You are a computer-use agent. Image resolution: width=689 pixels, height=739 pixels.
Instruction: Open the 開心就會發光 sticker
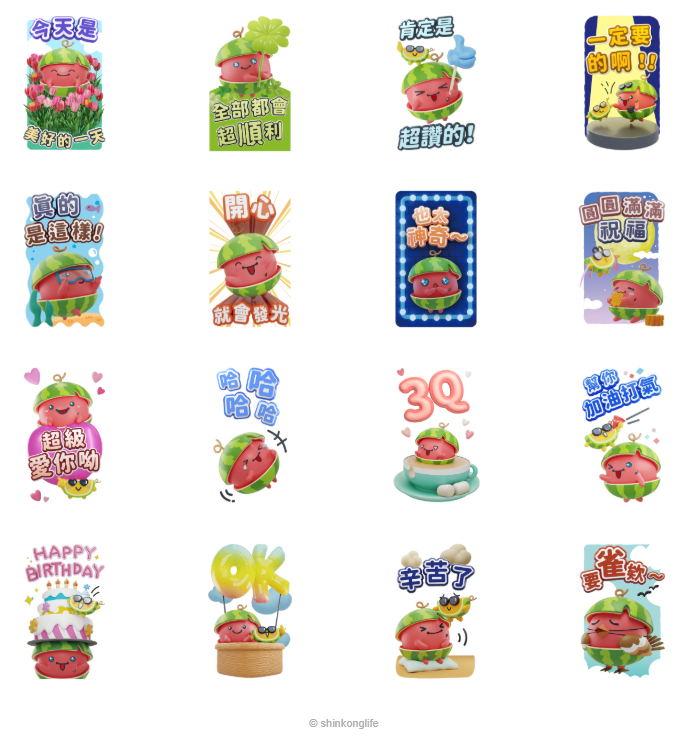(250, 260)
